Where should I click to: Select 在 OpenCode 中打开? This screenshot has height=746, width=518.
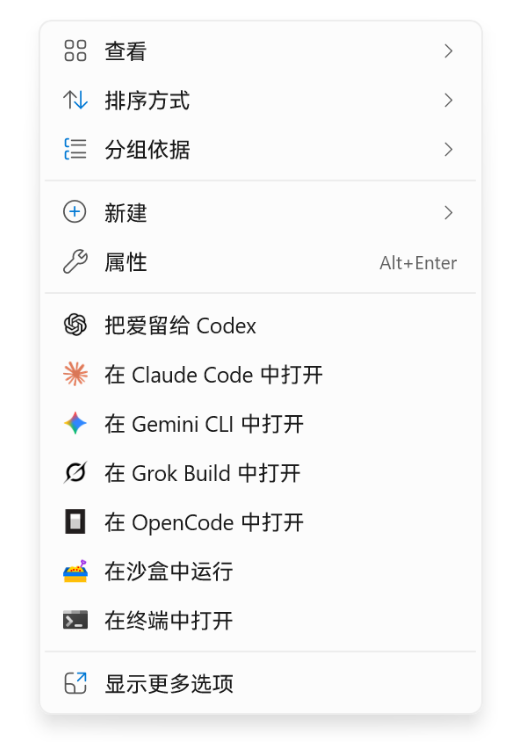260,522
